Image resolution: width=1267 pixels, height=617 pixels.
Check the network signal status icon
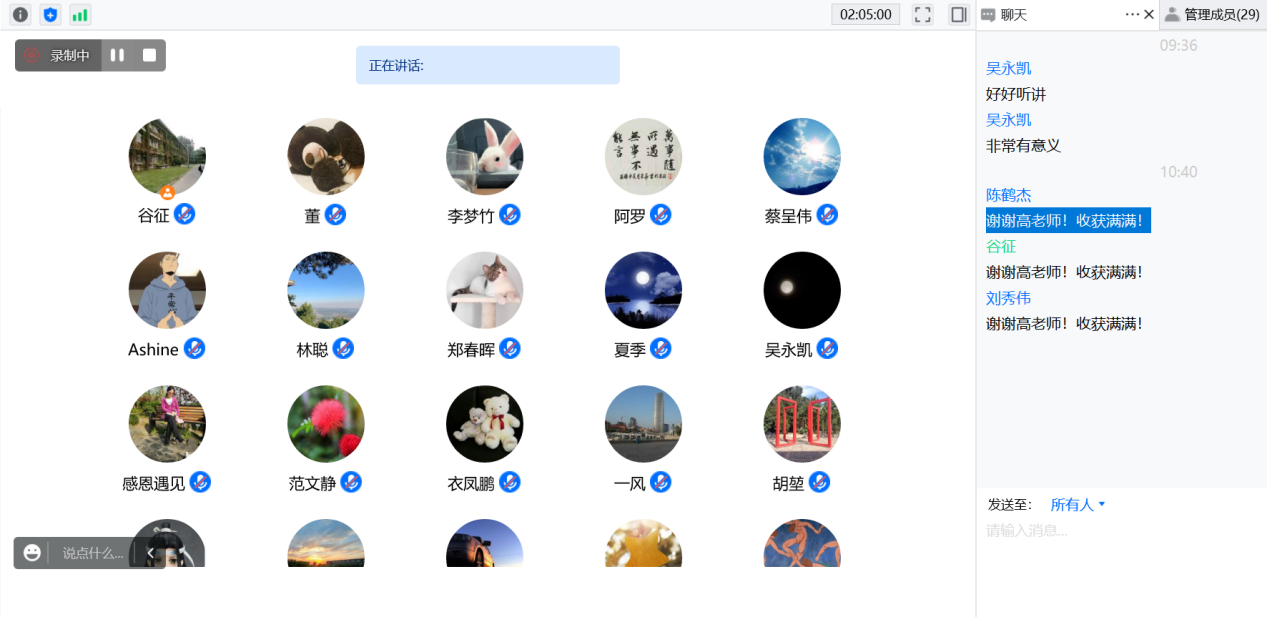pos(80,15)
